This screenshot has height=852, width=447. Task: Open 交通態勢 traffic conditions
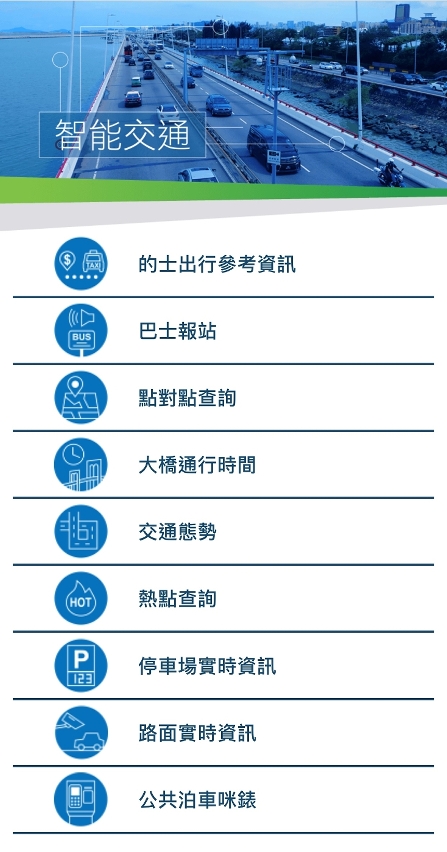(x=223, y=531)
